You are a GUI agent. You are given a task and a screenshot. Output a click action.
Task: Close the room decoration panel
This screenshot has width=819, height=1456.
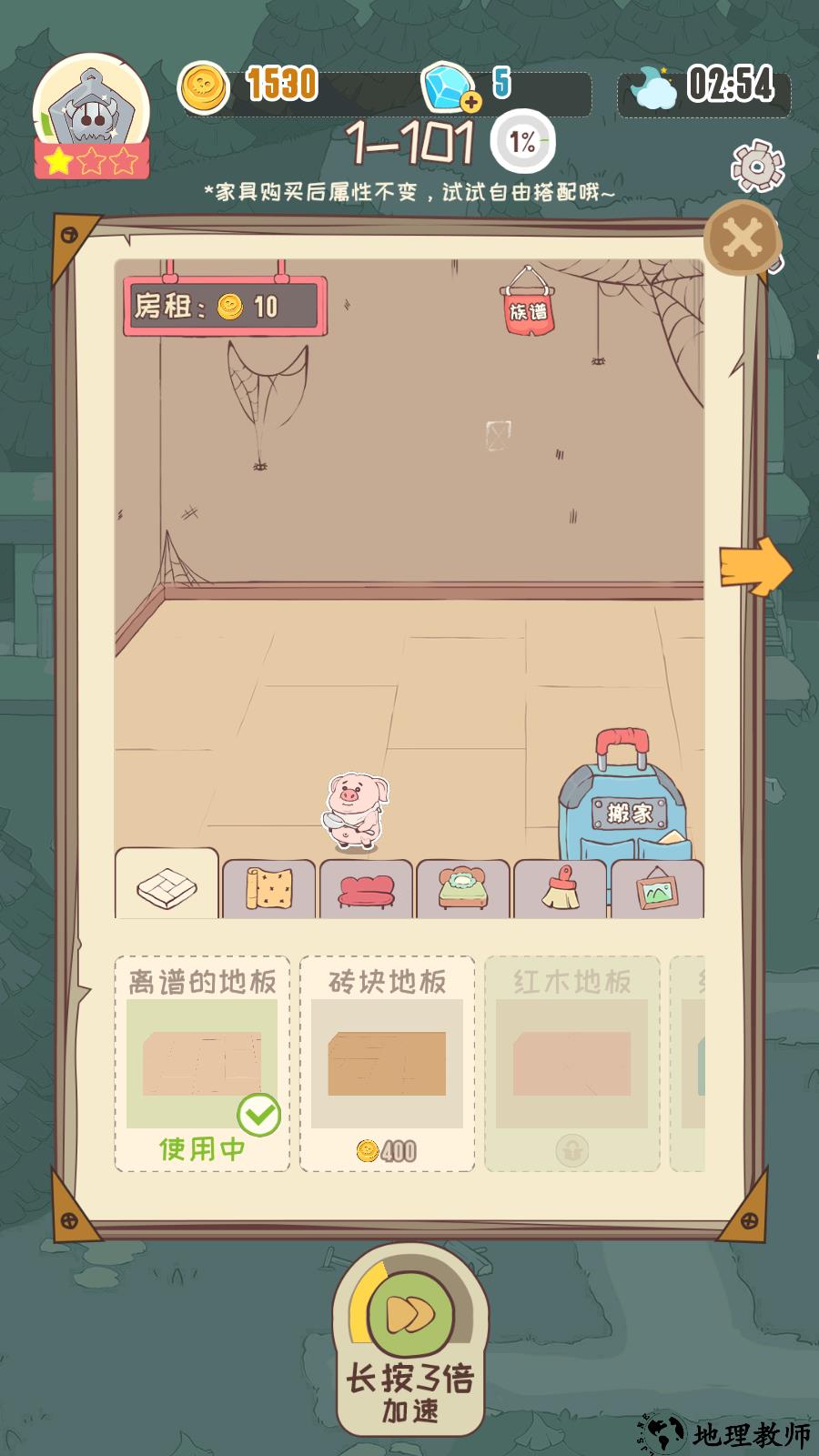[x=743, y=240]
